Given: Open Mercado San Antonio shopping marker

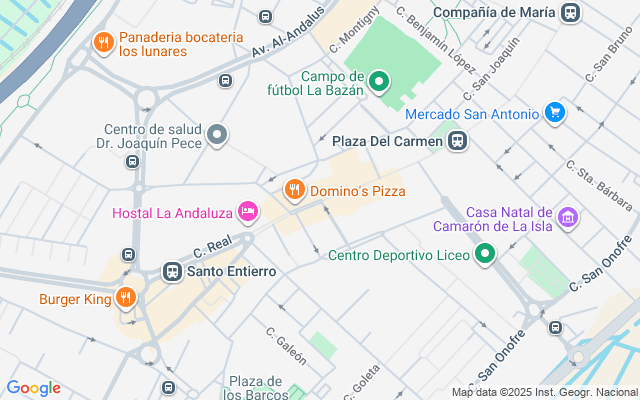Looking at the screenshot, I should [x=555, y=113].
